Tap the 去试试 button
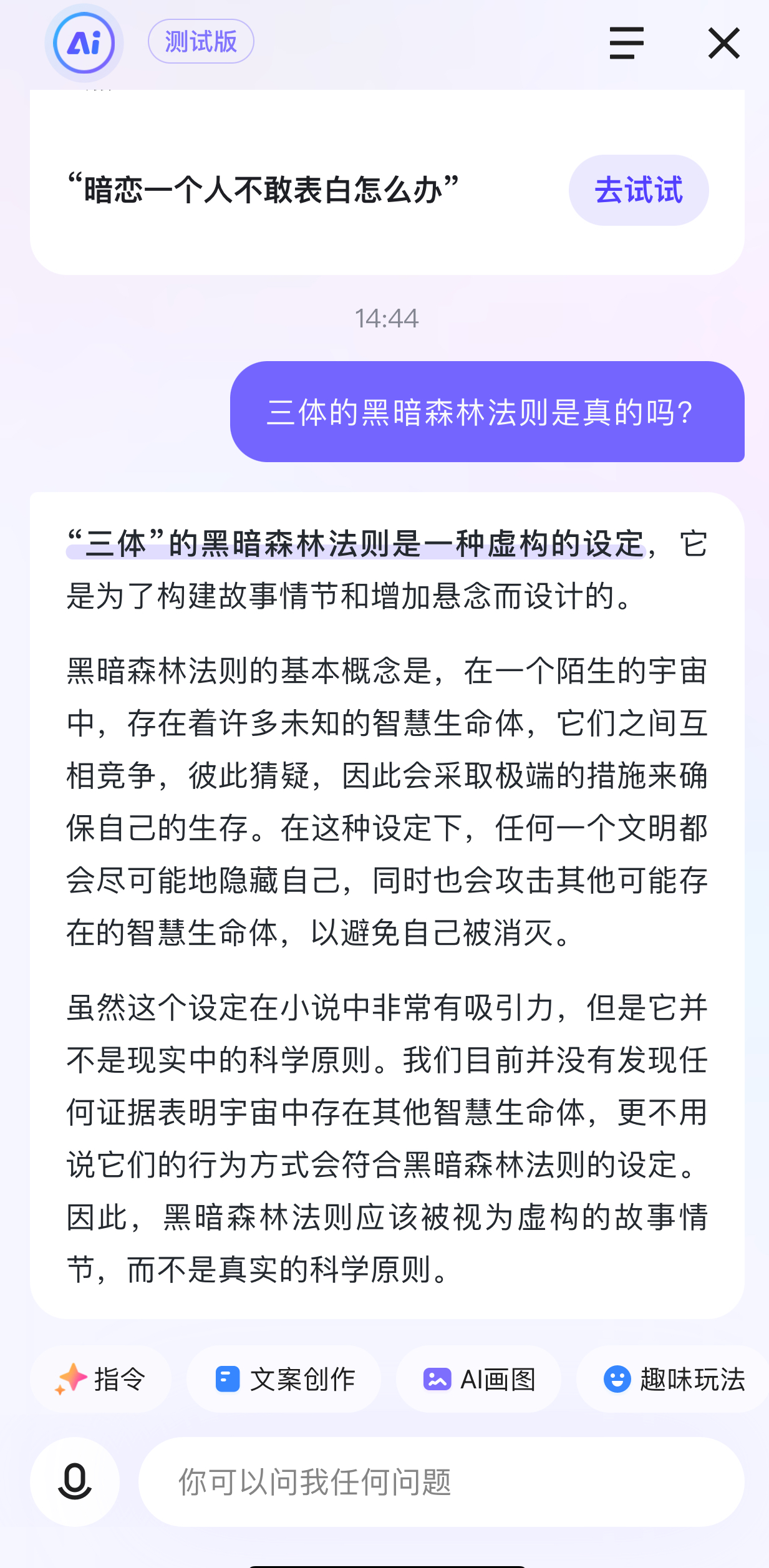The image size is (769, 1568). (639, 190)
